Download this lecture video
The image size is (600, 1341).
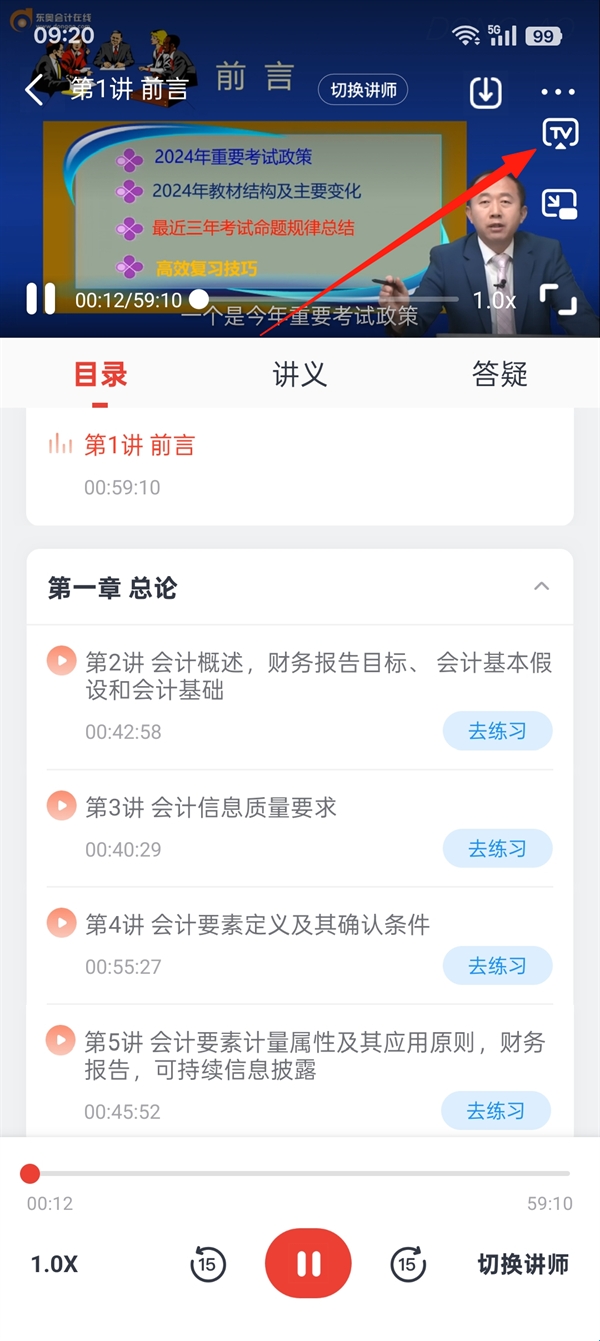pyautogui.click(x=485, y=92)
